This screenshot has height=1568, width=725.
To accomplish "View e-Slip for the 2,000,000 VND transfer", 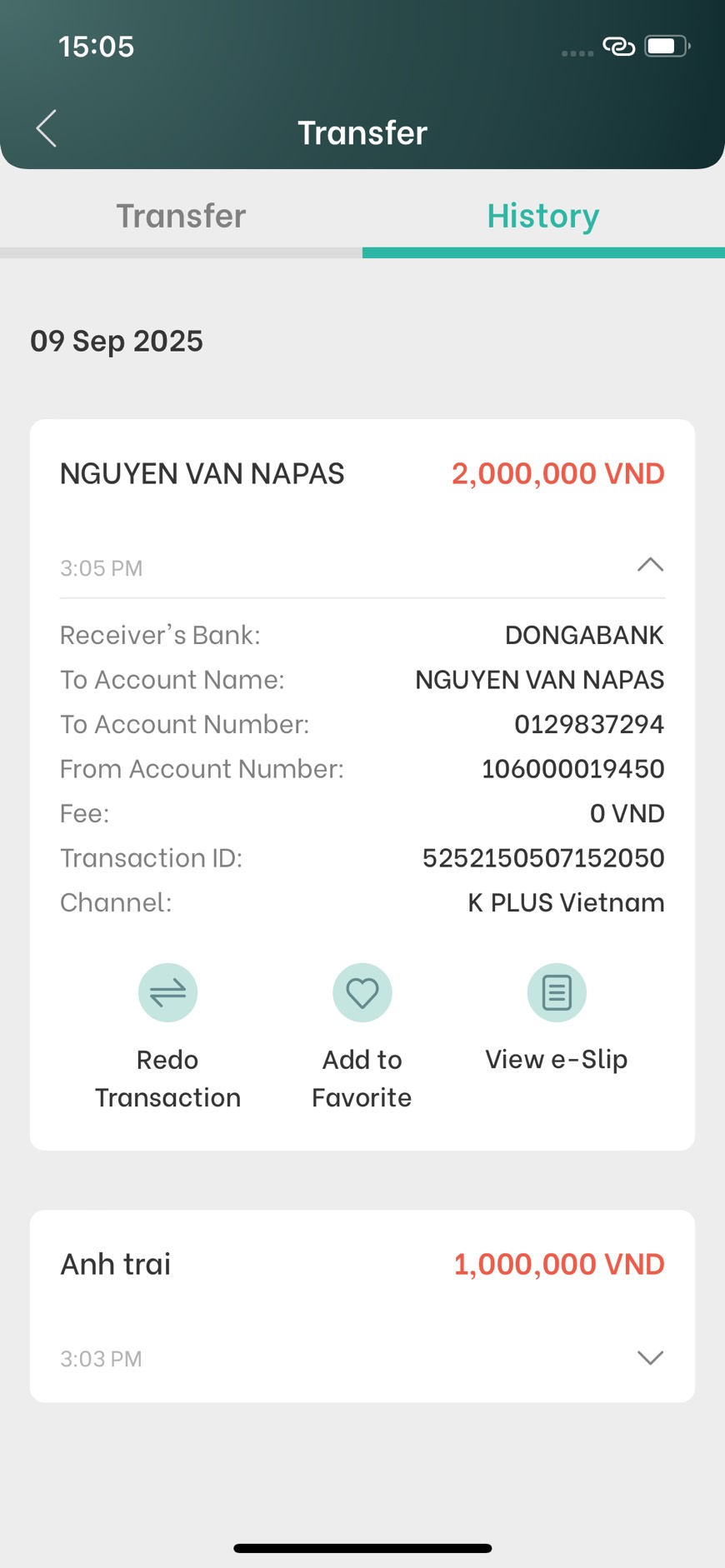I will coord(557,993).
